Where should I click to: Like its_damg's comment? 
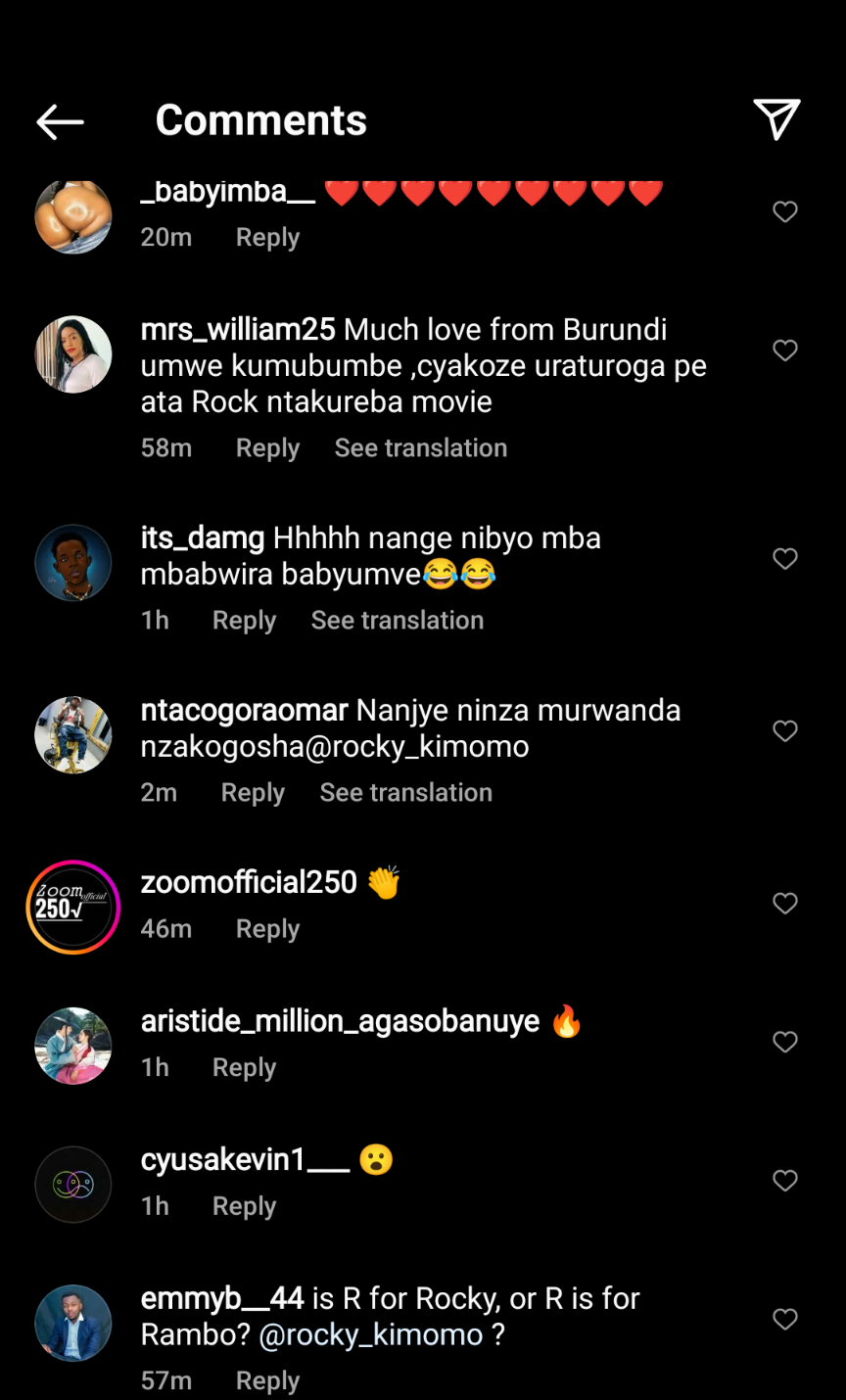coord(785,558)
